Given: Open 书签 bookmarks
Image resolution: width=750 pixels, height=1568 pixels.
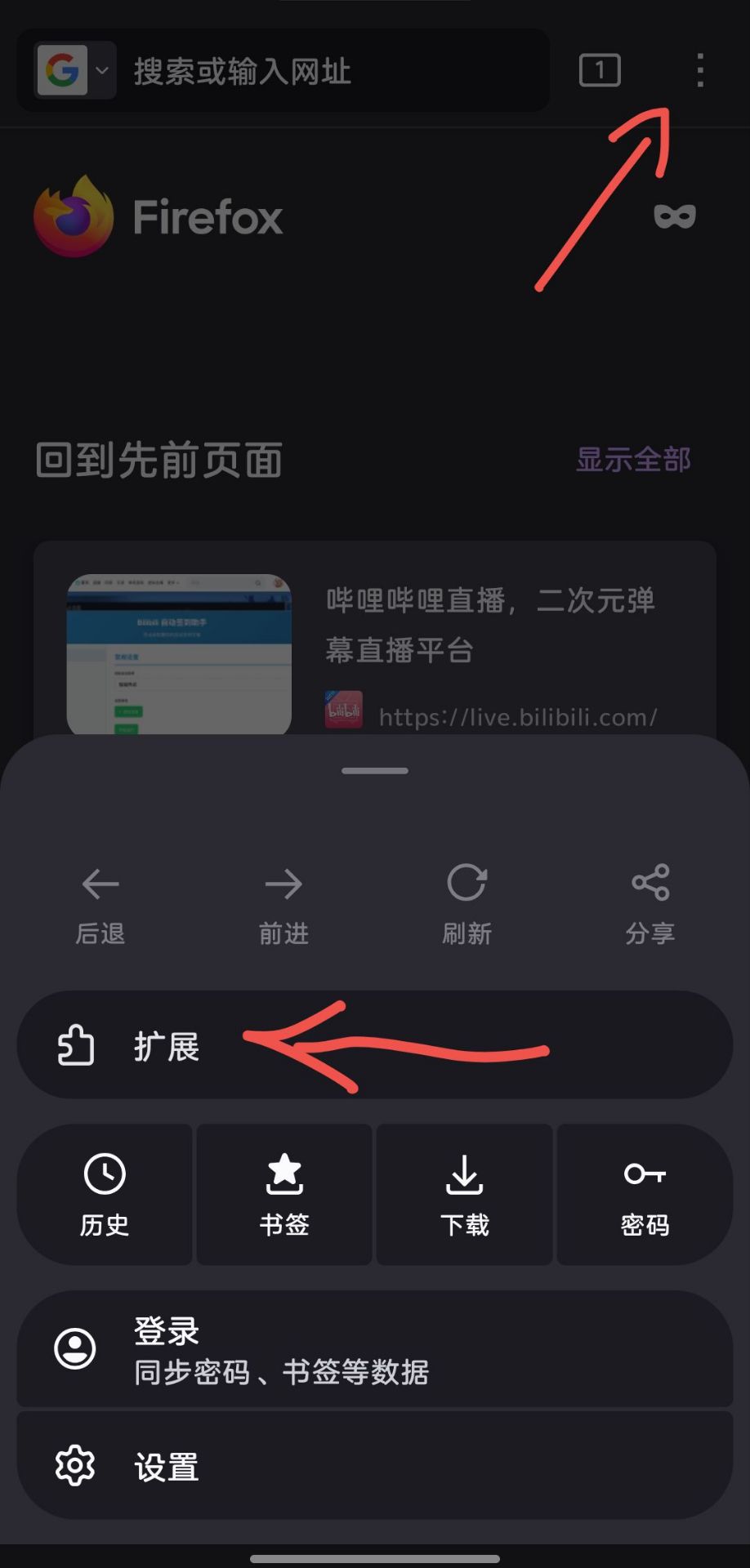Looking at the screenshot, I should point(284,1195).
